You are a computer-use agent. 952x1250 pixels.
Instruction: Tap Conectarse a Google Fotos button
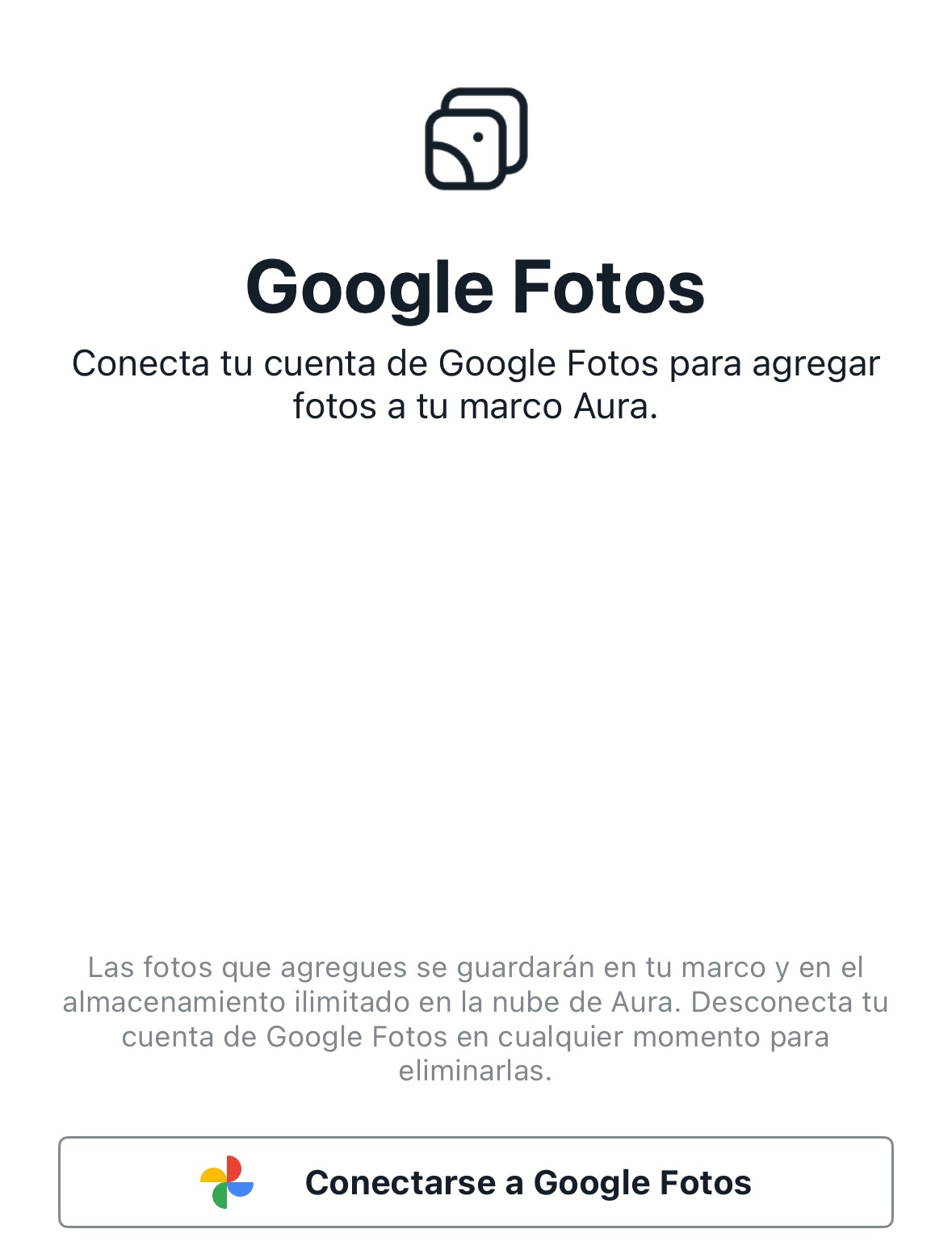476,1182
